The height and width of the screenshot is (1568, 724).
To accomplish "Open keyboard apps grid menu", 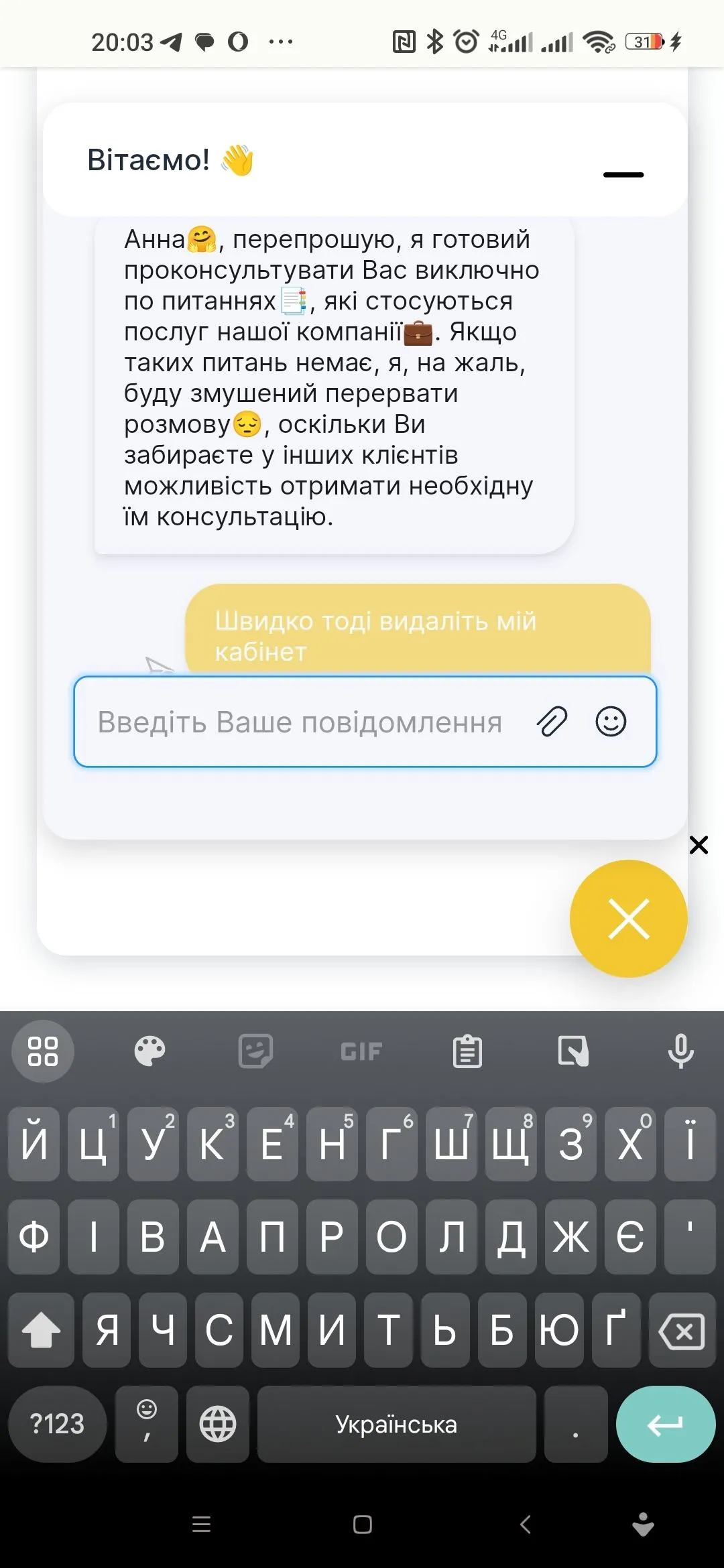I will (43, 1051).
